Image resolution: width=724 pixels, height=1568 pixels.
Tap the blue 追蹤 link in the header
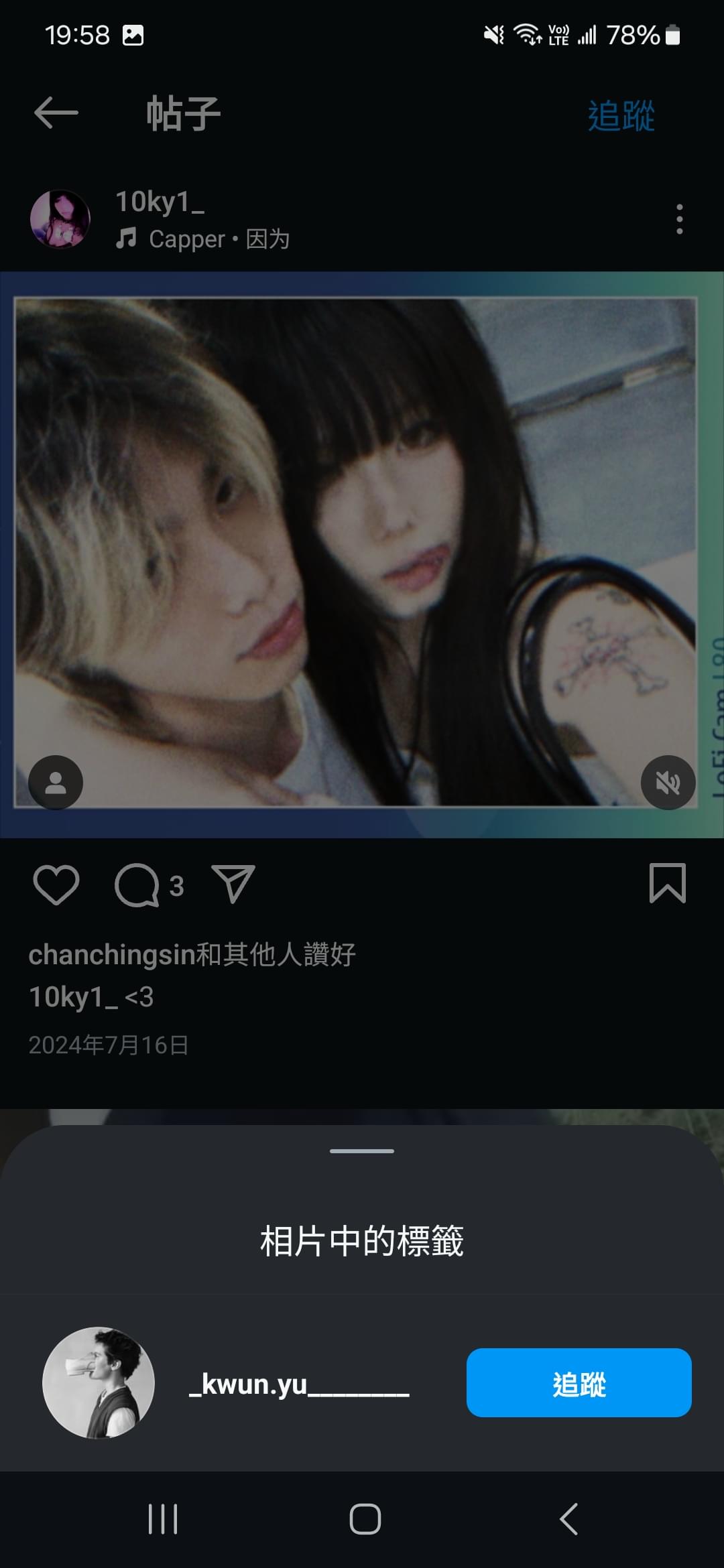point(621,115)
